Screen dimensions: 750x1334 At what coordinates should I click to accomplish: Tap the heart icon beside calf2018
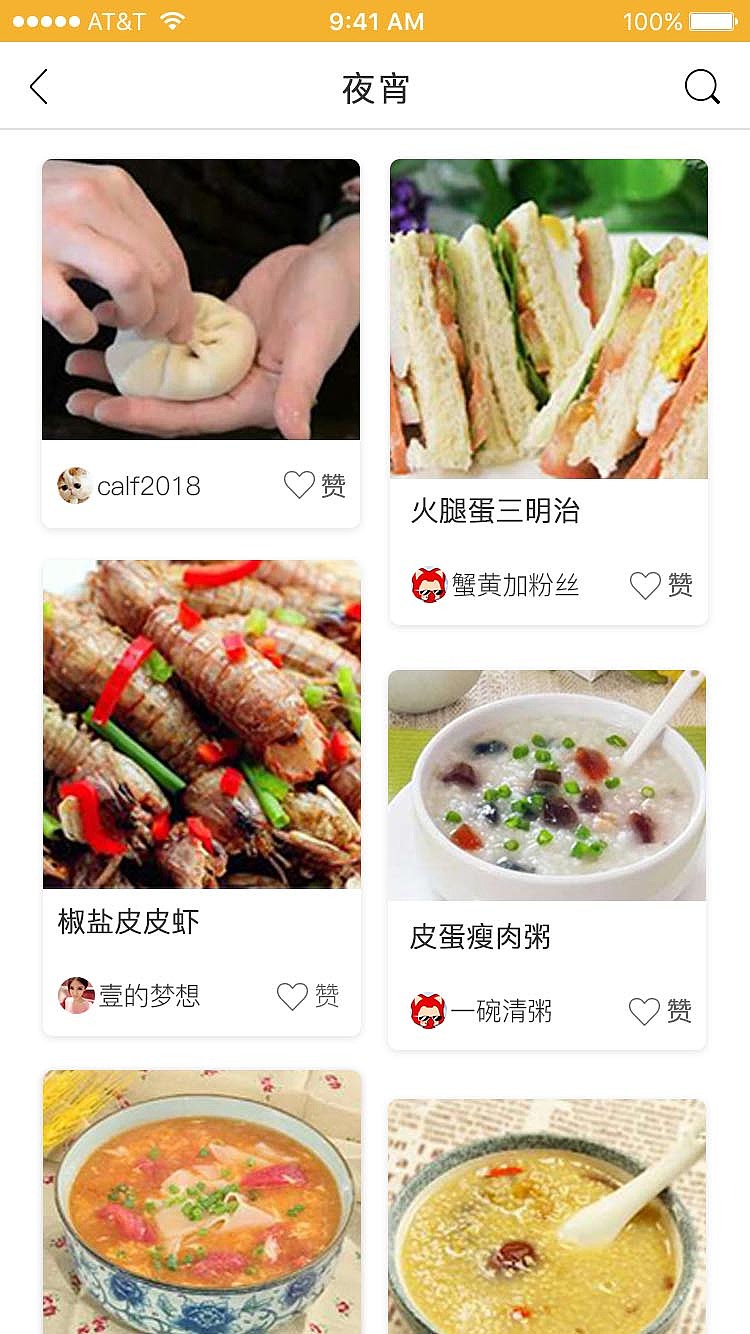pyautogui.click(x=298, y=485)
